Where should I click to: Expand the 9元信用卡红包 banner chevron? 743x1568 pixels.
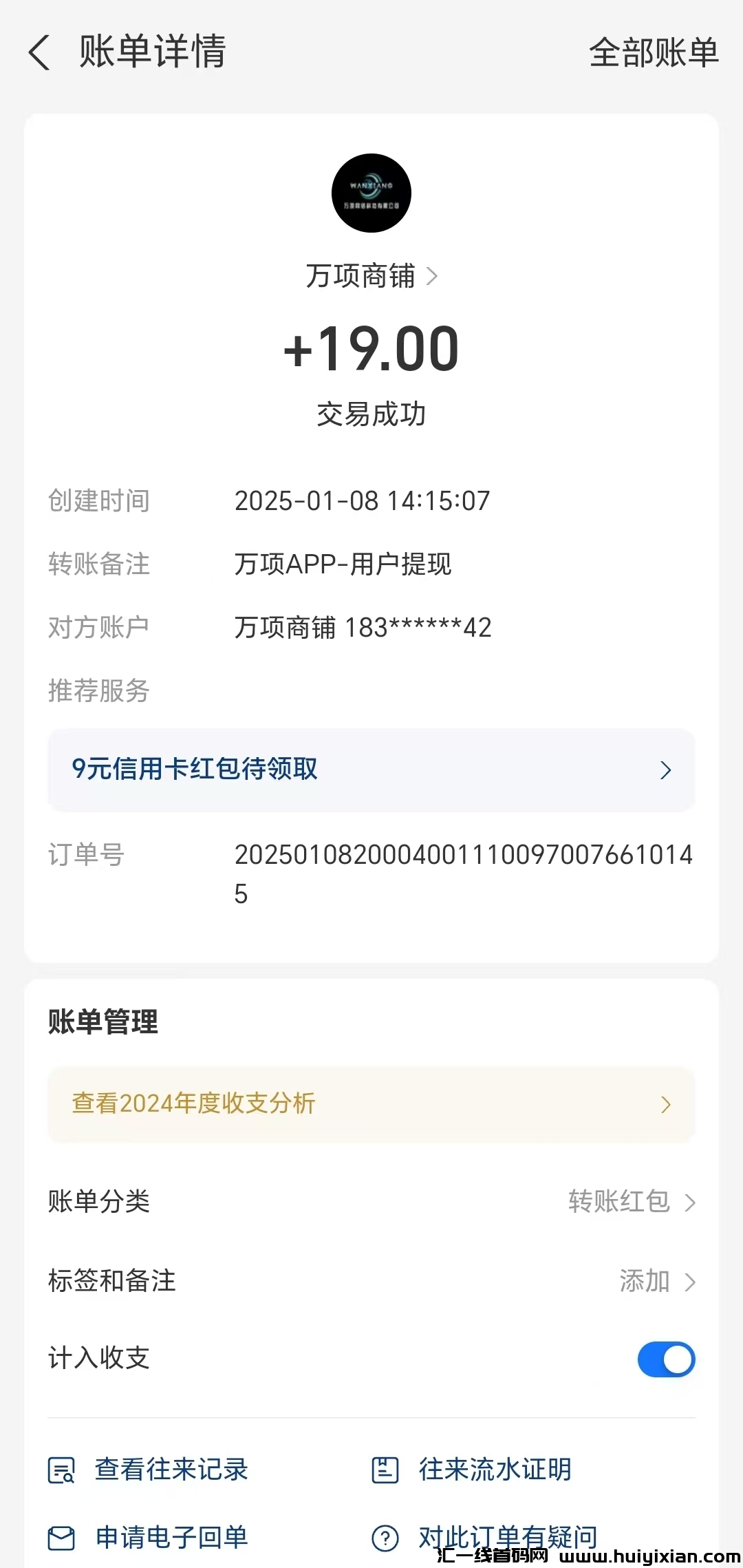tap(664, 770)
